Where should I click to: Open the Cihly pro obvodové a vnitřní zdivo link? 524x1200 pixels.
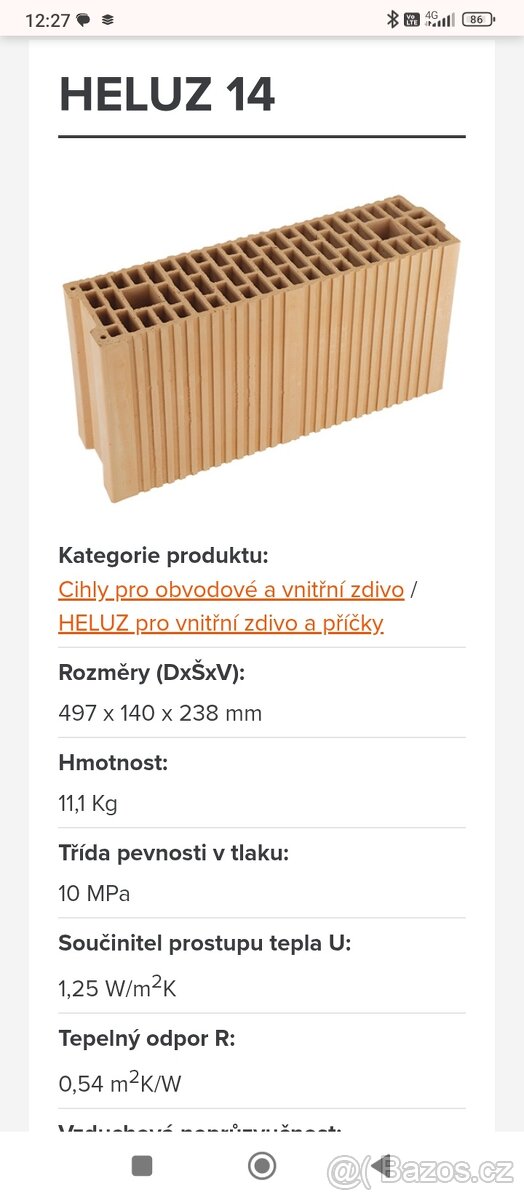[x=231, y=590]
